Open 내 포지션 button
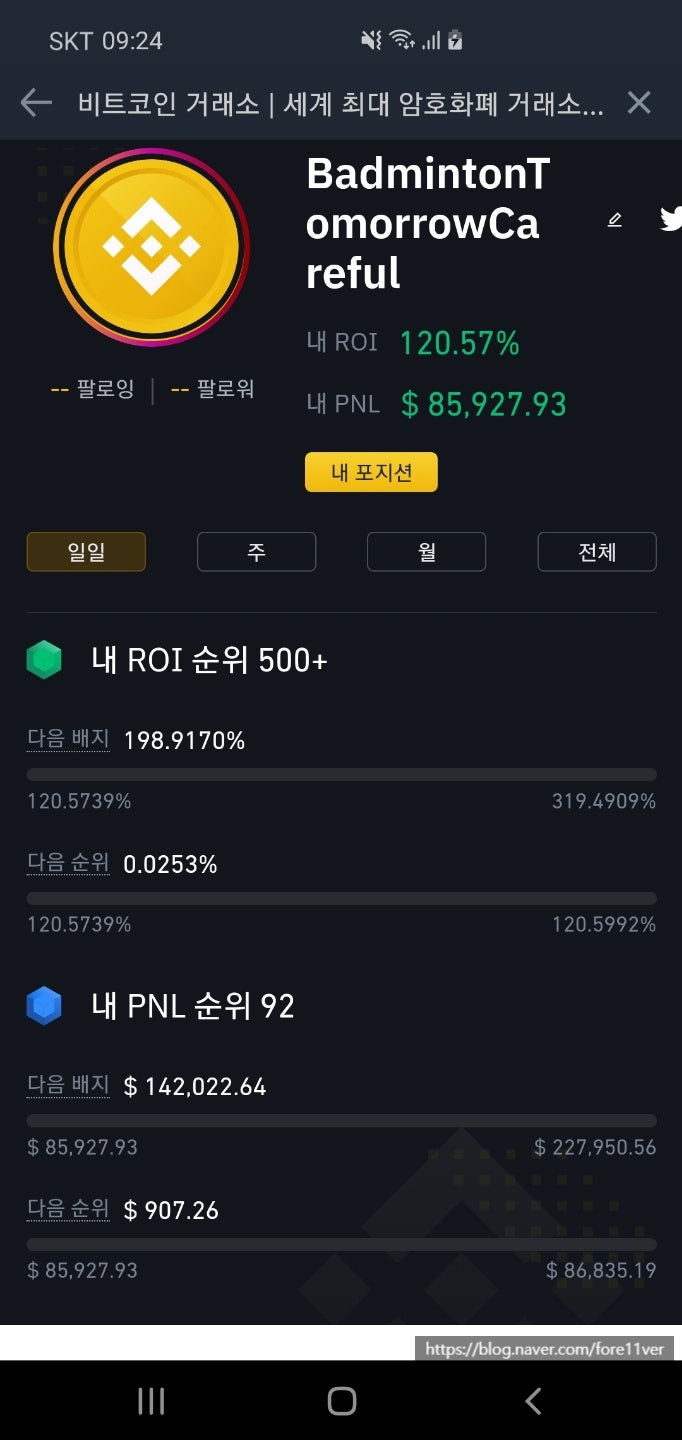 click(371, 473)
